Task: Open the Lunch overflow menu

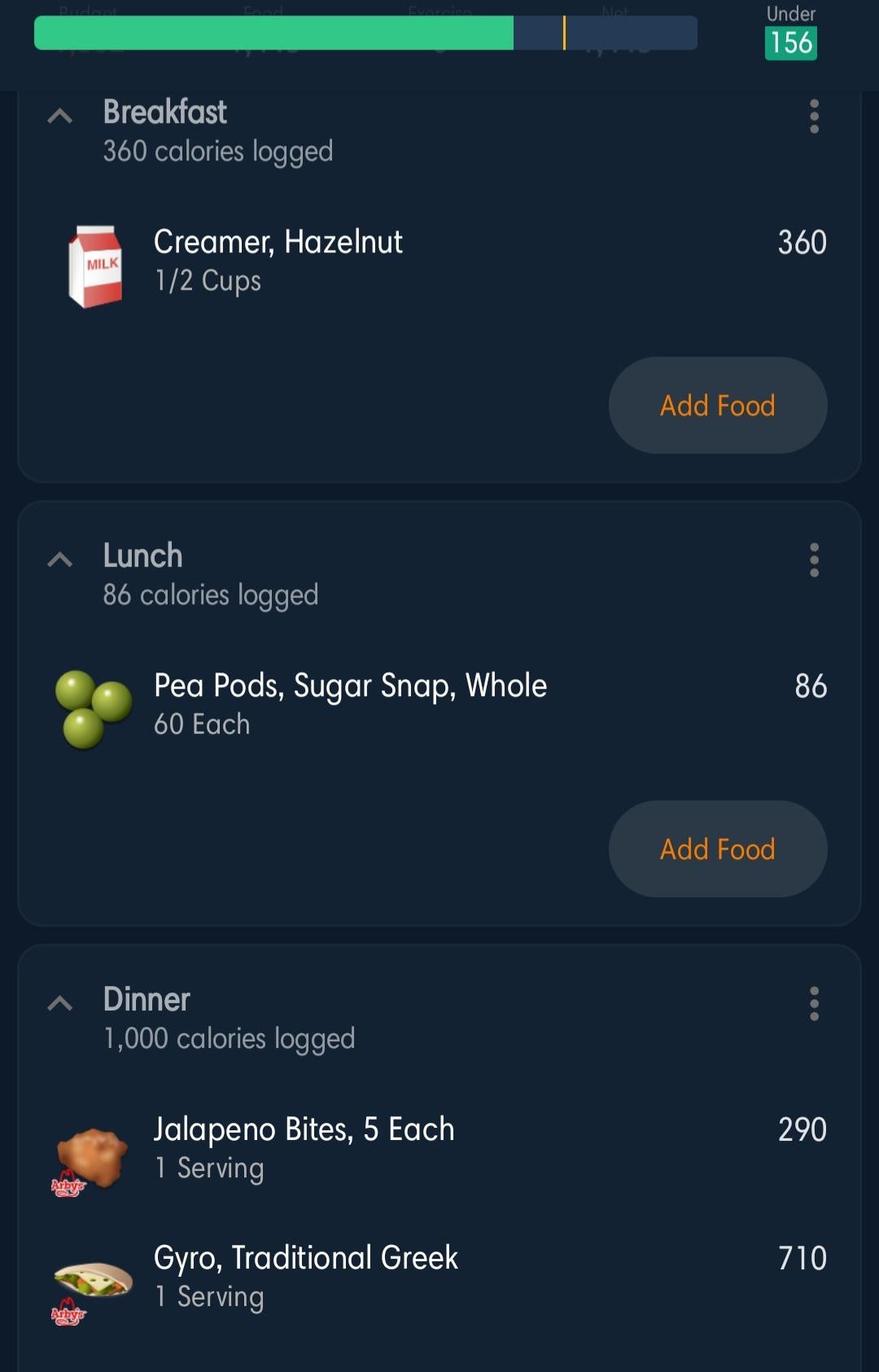Action: point(814,560)
